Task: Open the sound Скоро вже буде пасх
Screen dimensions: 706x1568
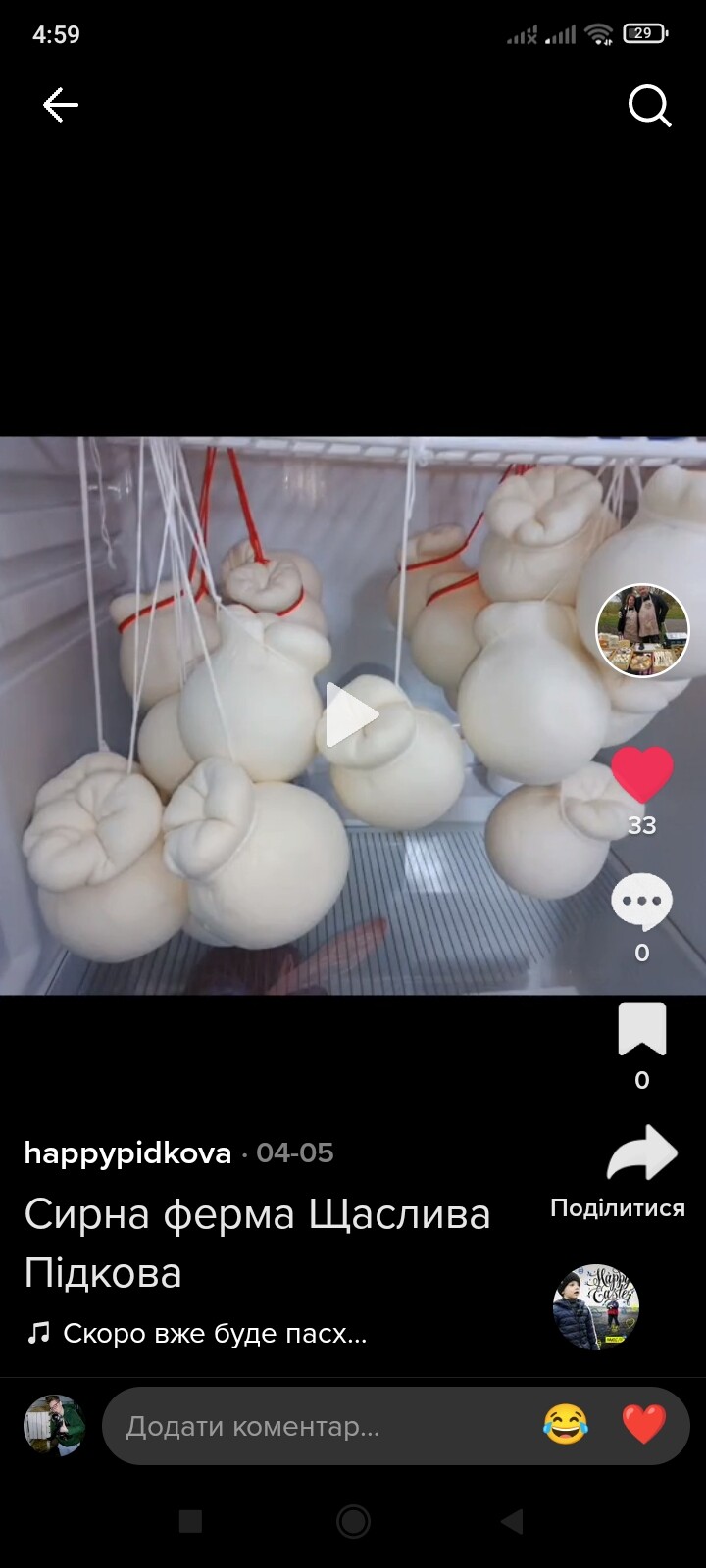Action: click(214, 1334)
